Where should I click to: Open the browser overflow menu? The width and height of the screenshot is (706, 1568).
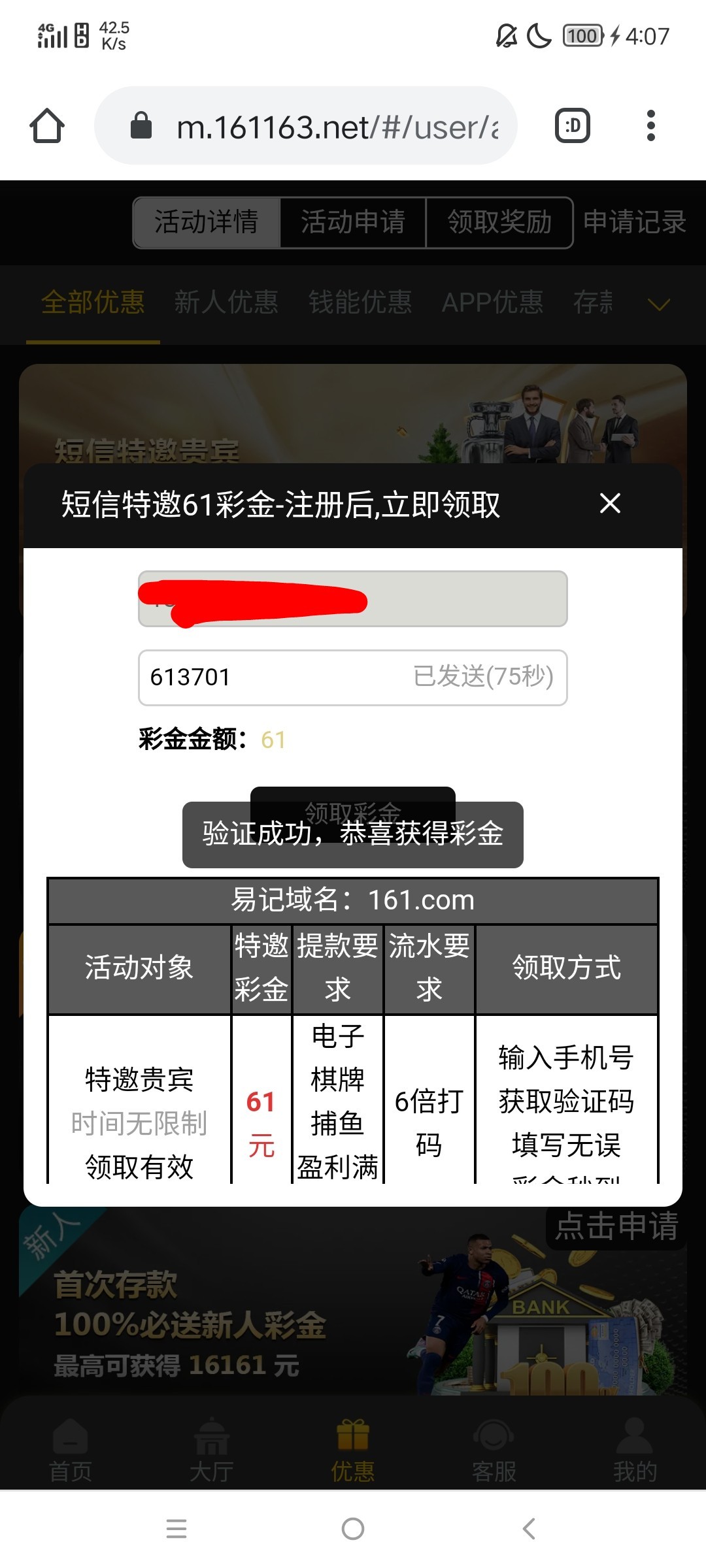click(x=650, y=125)
